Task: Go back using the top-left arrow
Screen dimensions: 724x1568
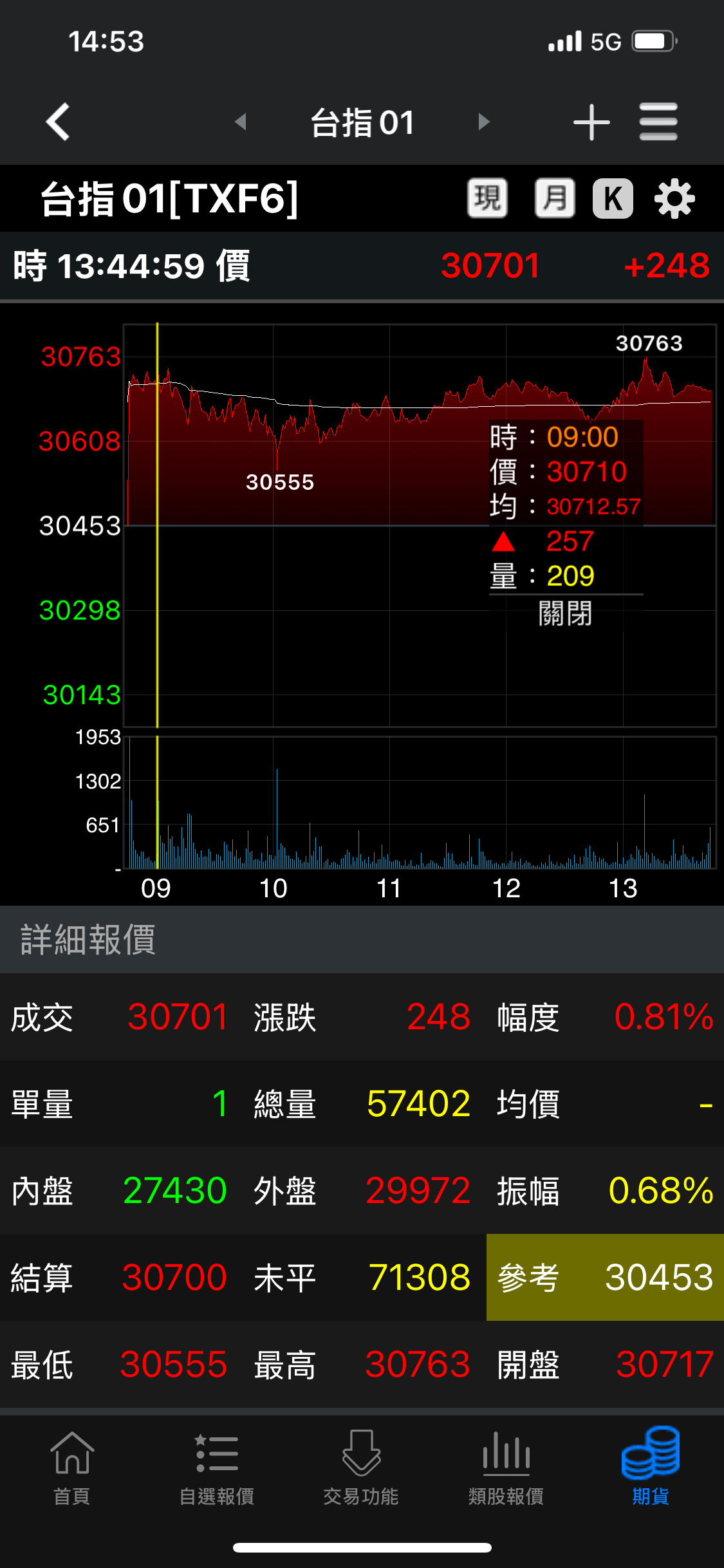Action: tap(58, 122)
